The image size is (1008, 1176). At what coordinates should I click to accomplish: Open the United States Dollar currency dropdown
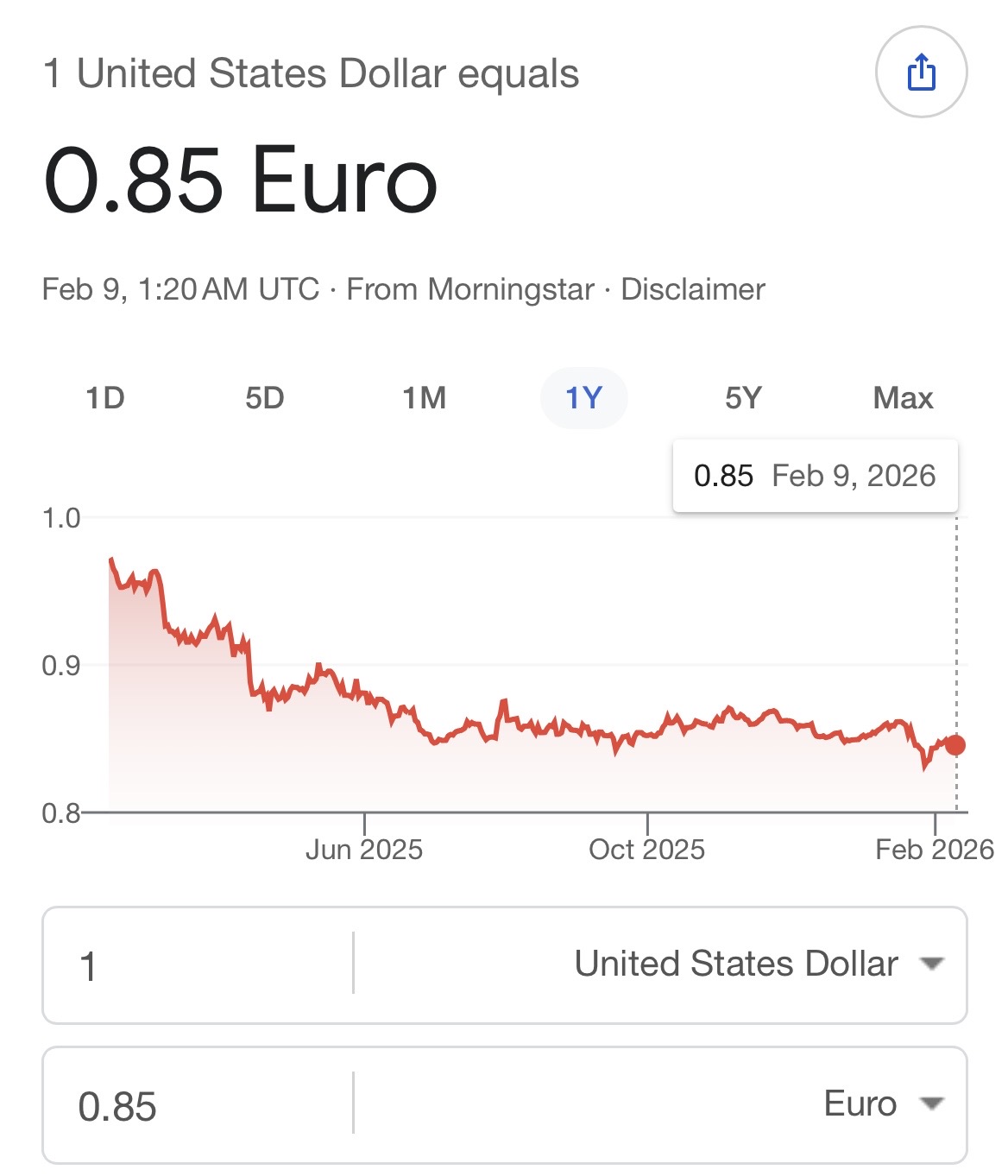[758, 964]
